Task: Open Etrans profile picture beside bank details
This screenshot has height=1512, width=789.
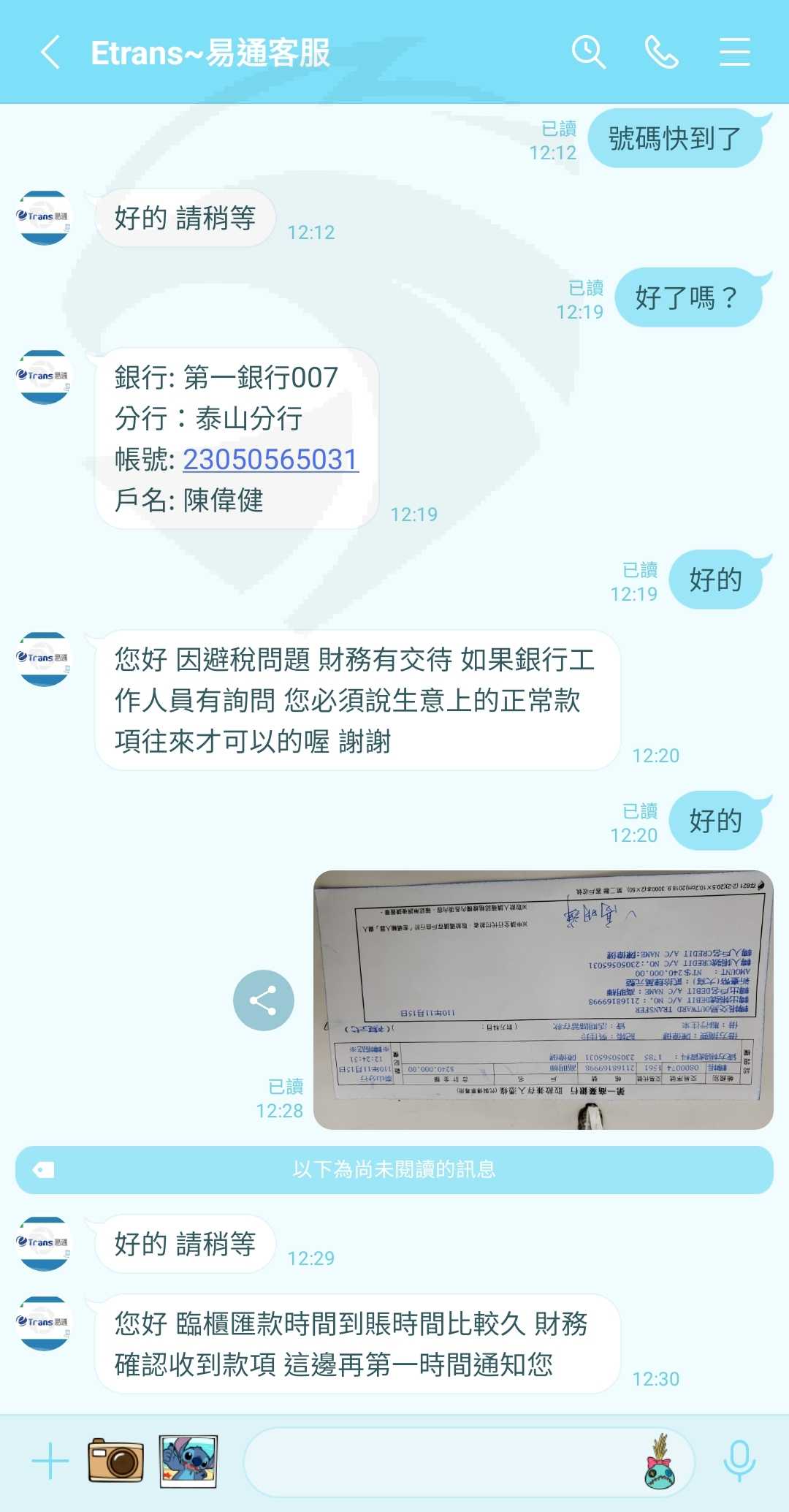Action: pos(44,377)
